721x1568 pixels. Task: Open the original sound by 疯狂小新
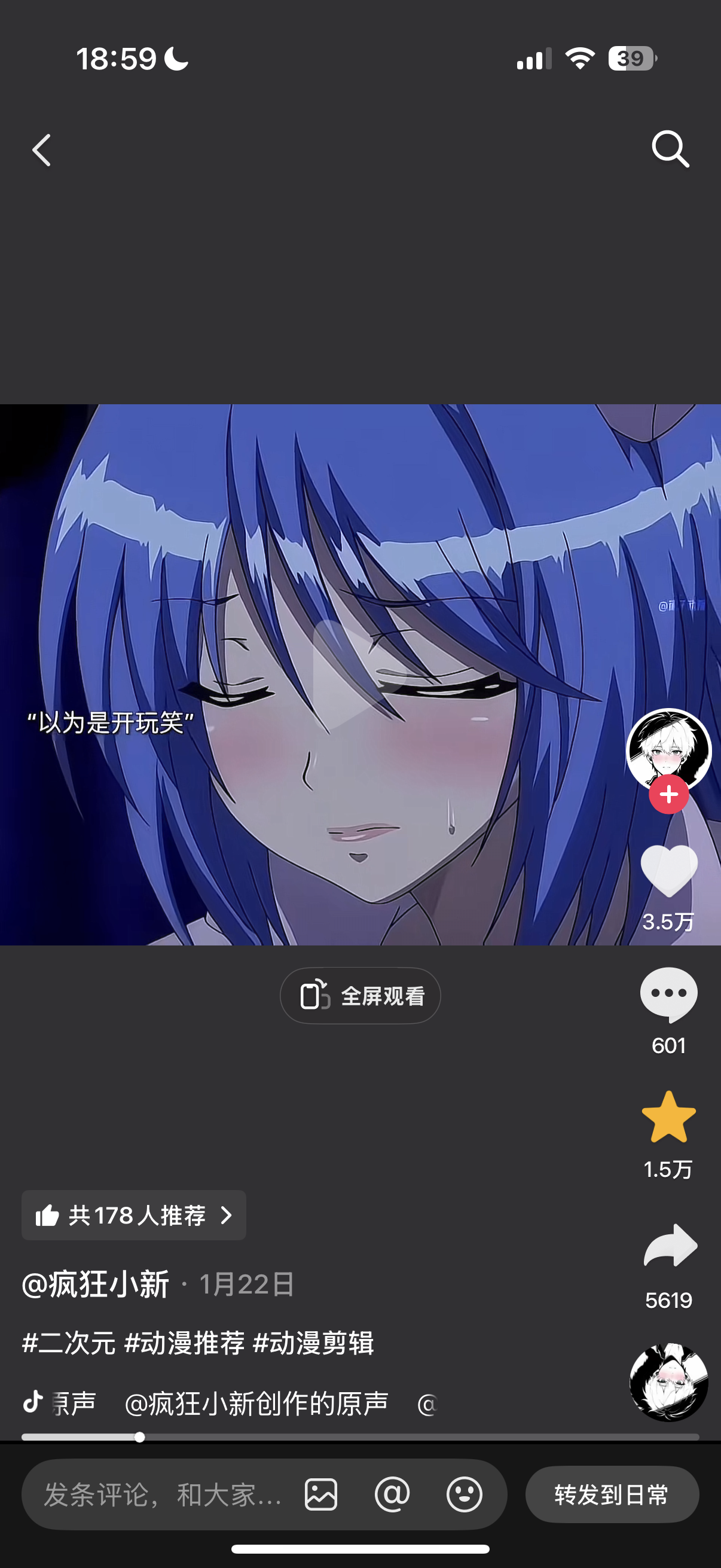tap(255, 1404)
